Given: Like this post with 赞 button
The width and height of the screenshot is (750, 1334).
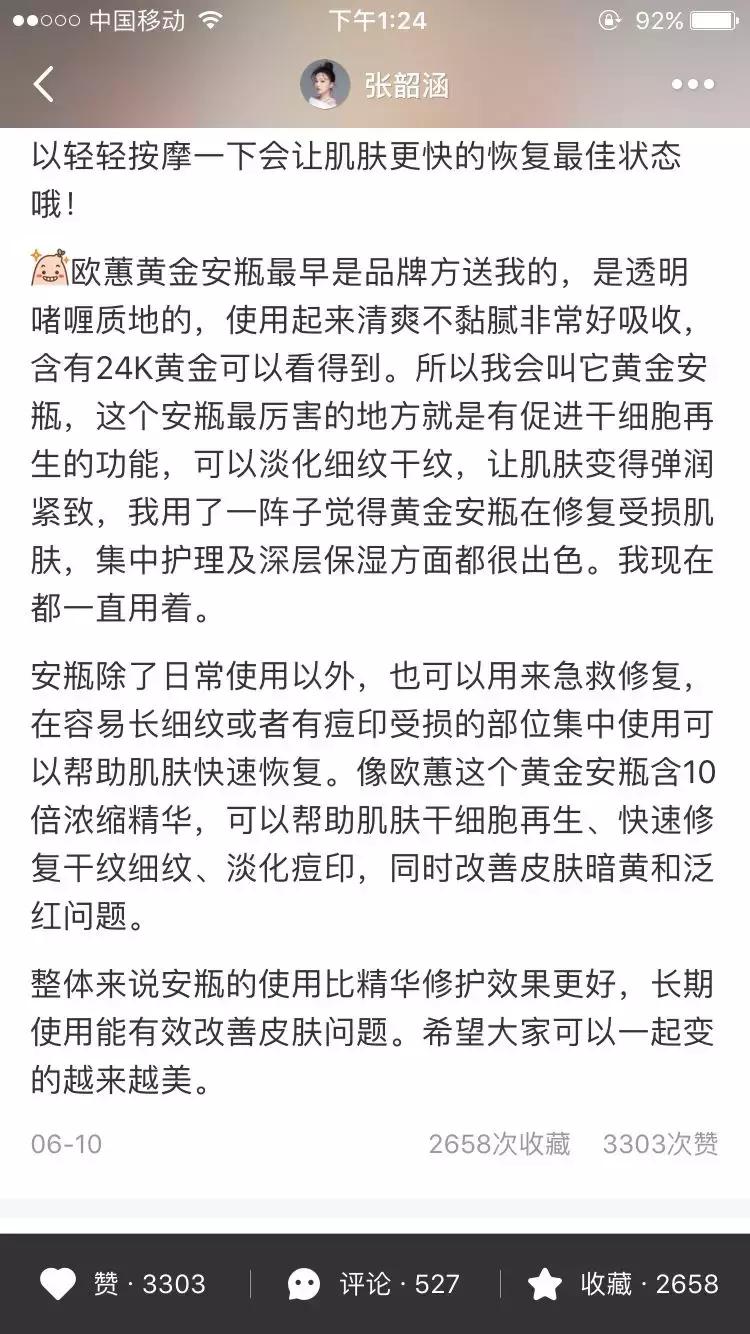Looking at the screenshot, I should (x=123, y=1284).
